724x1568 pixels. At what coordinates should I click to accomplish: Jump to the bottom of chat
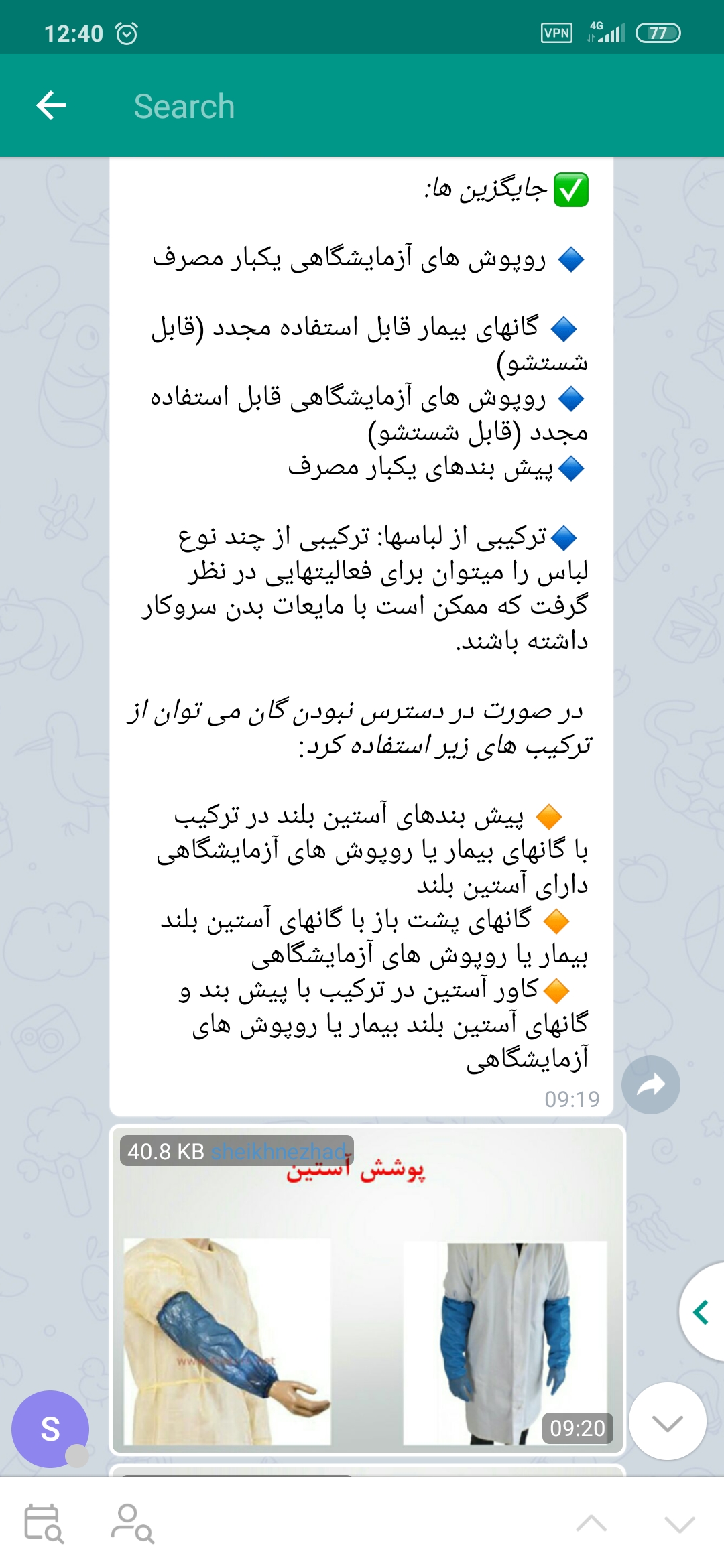click(667, 1421)
